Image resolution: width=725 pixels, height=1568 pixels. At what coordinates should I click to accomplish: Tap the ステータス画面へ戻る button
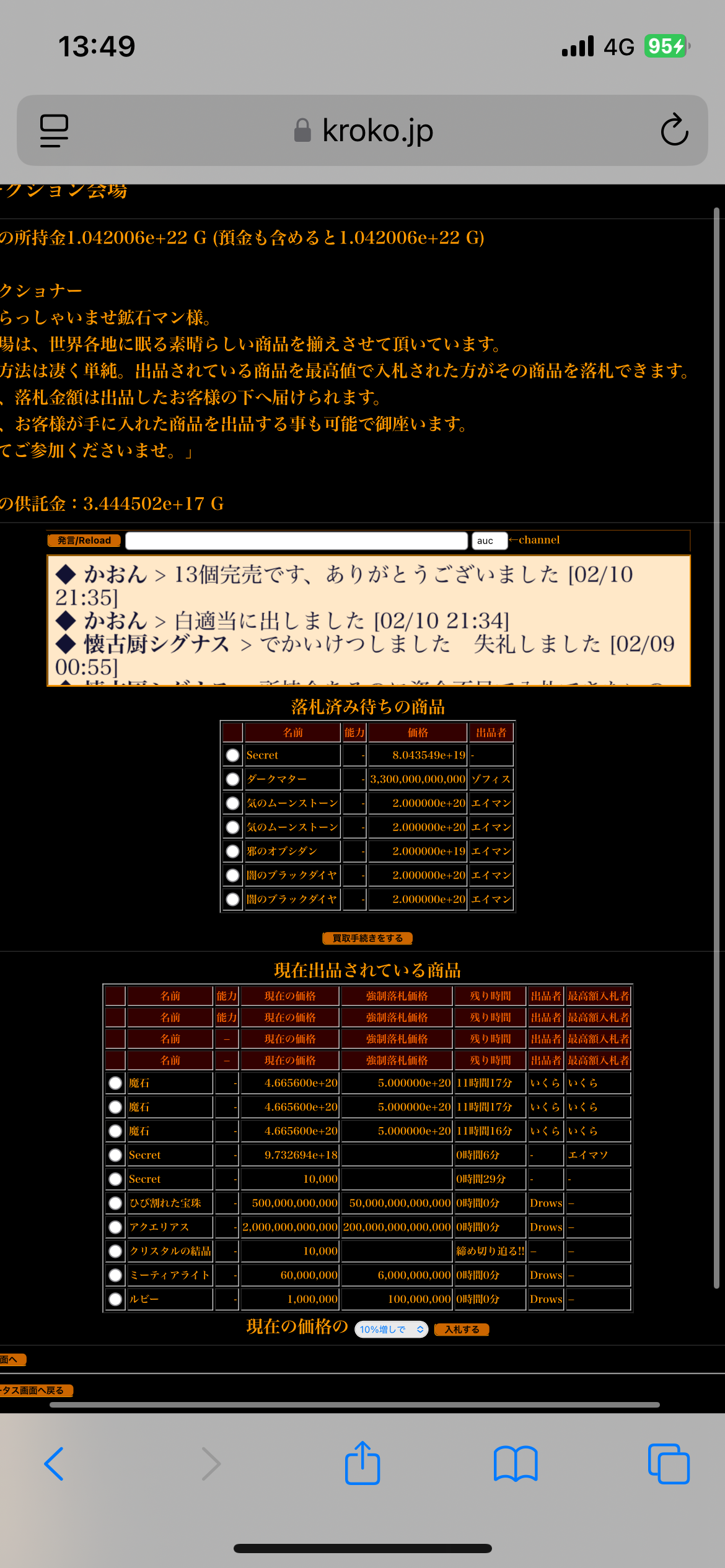37,1390
